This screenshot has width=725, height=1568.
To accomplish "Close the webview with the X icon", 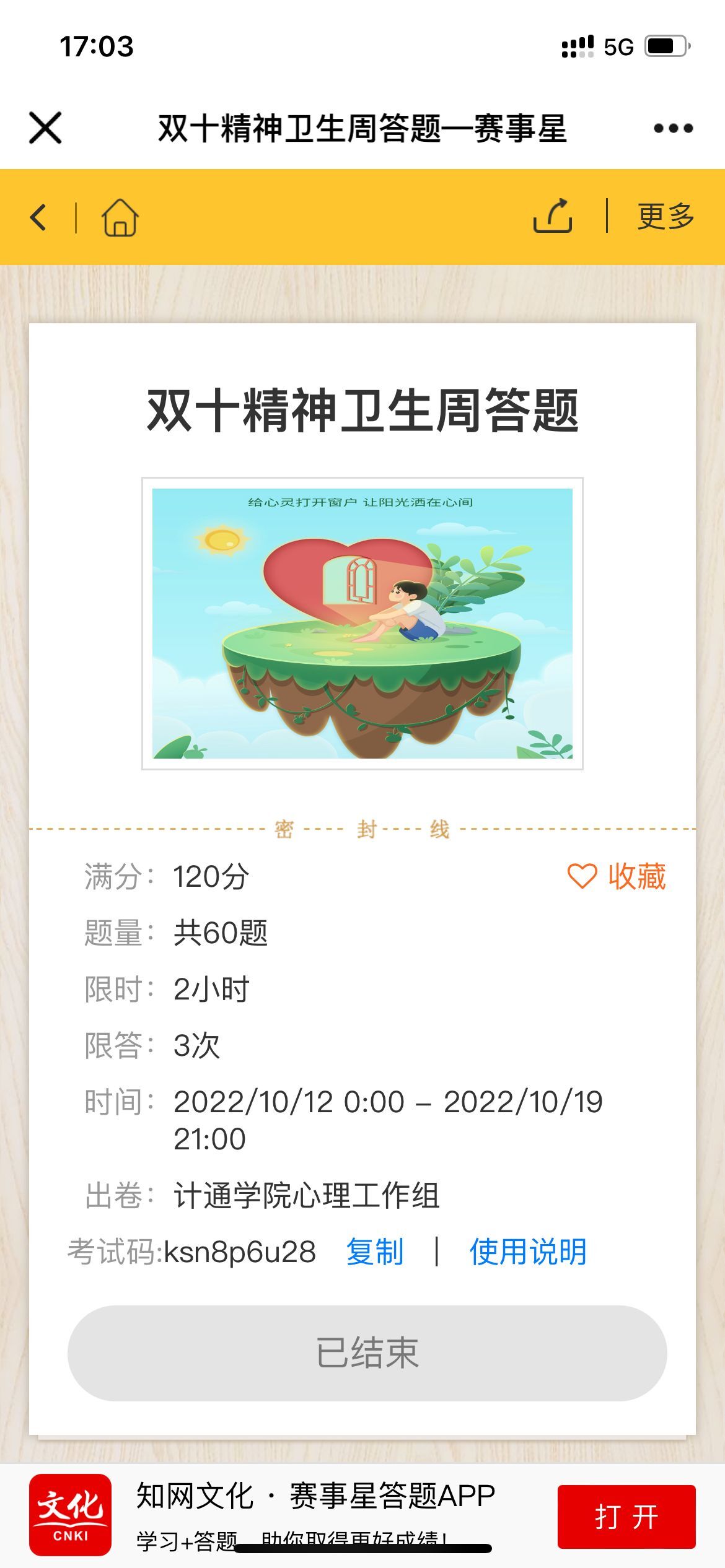I will 45,128.
